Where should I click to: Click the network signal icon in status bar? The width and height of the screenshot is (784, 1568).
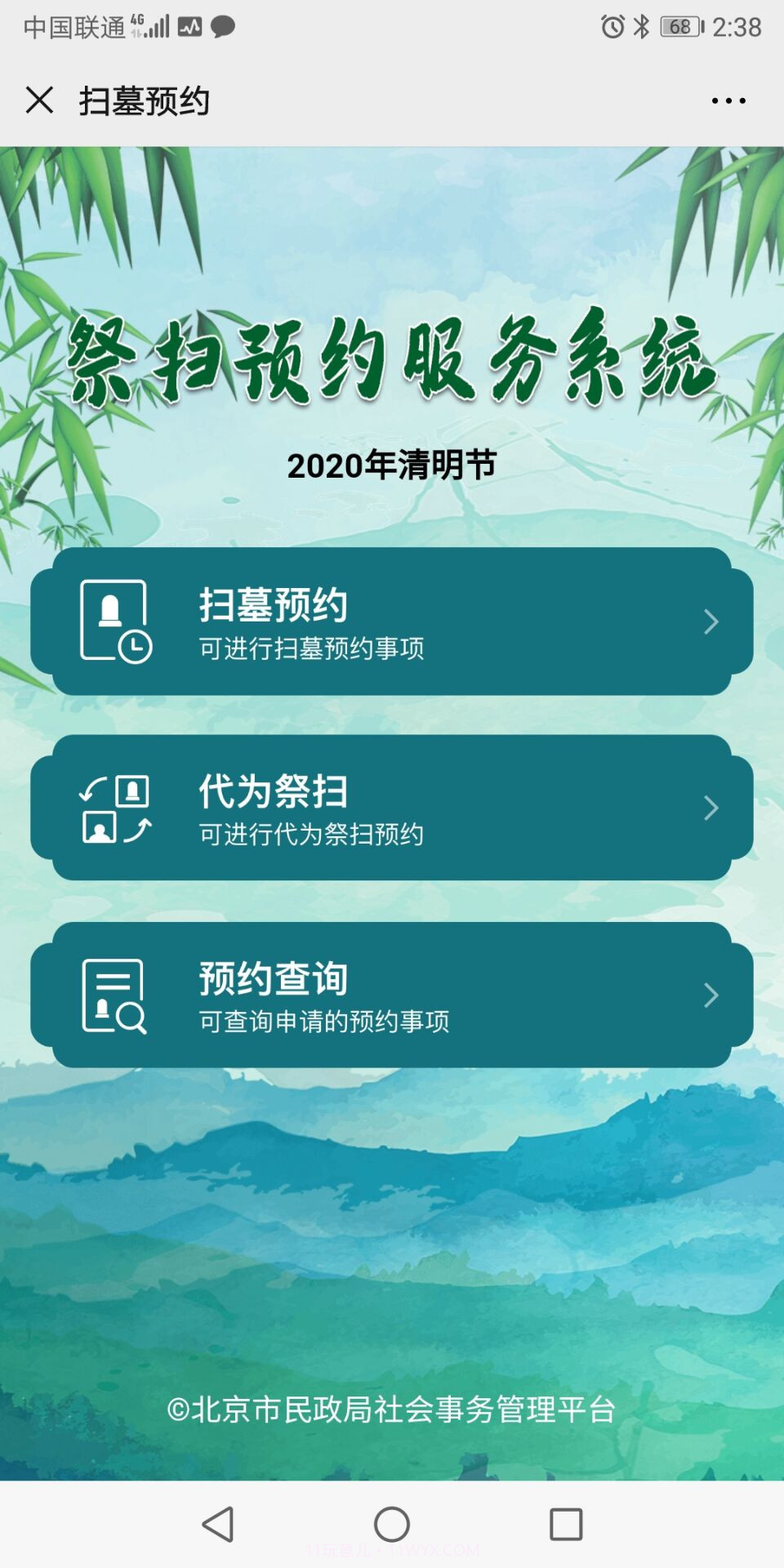pyautogui.click(x=158, y=27)
